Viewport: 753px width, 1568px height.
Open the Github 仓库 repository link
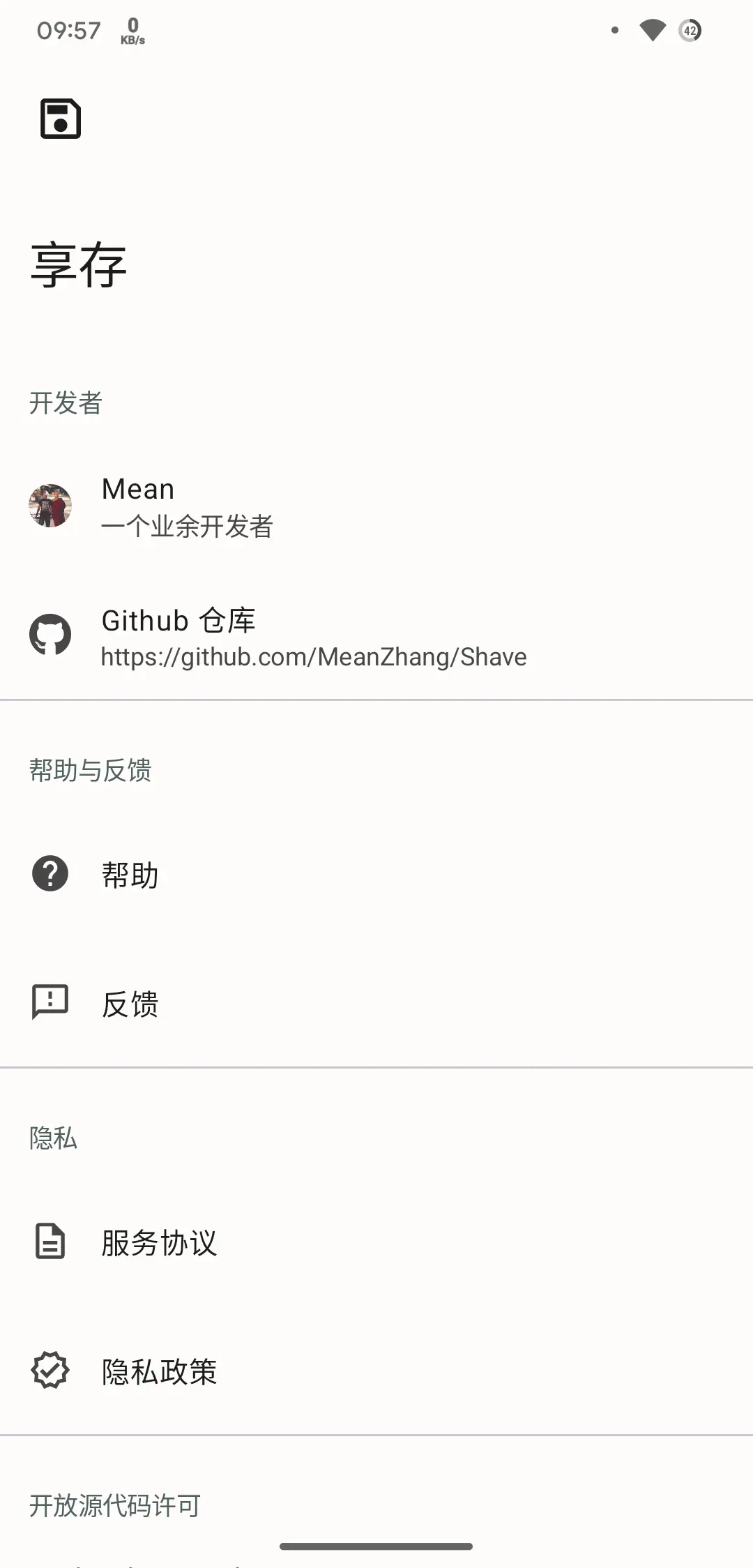point(314,638)
